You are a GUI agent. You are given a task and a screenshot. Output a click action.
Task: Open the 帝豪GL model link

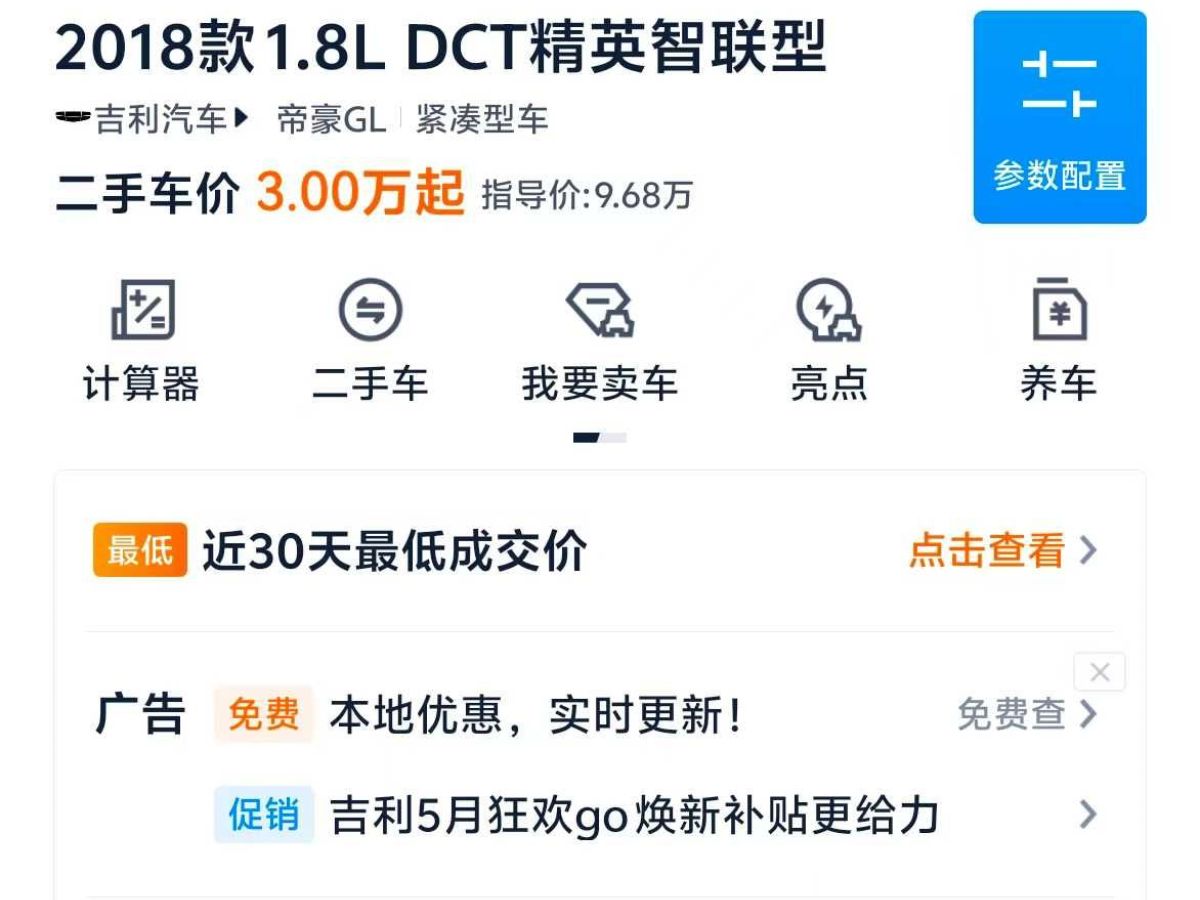click(x=331, y=120)
